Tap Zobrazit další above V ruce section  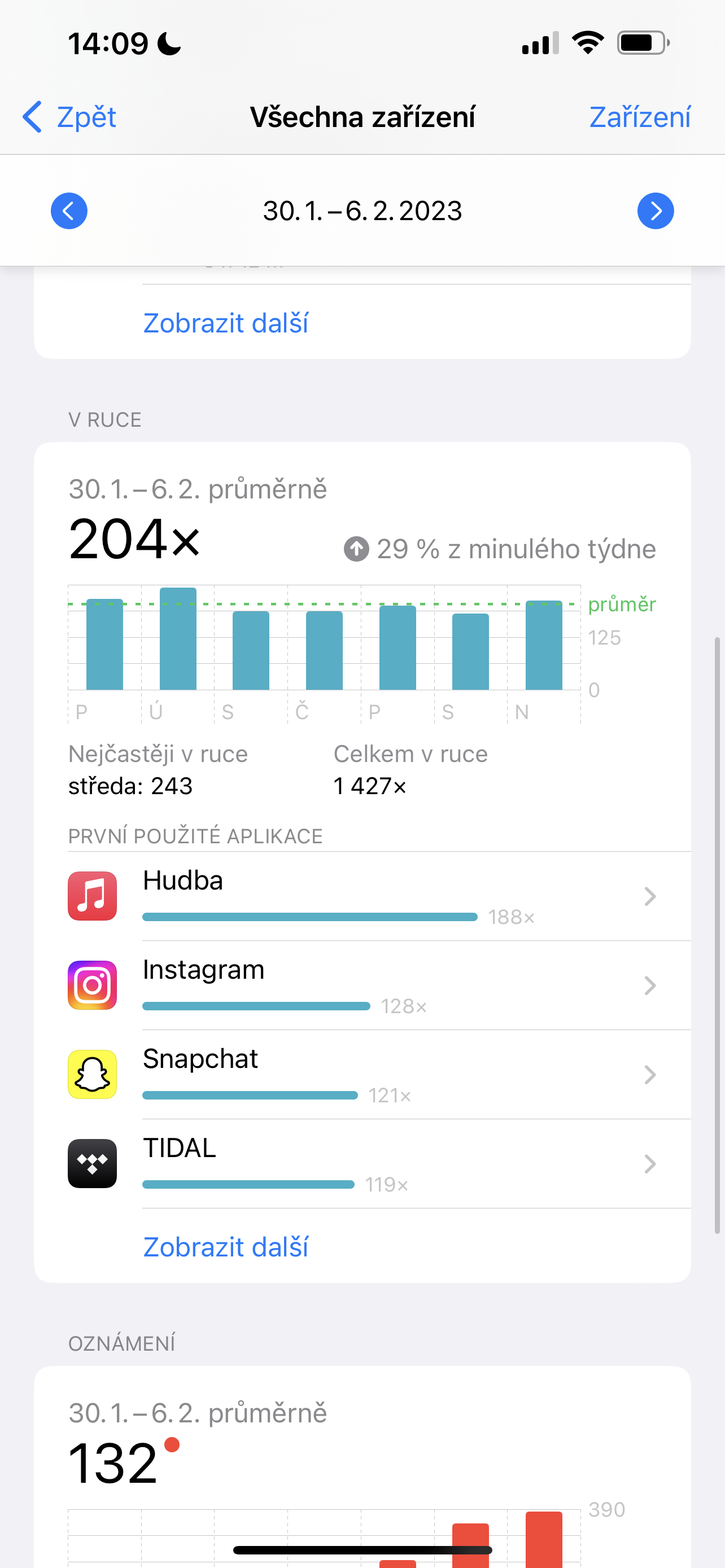pyautogui.click(x=226, y=323)
